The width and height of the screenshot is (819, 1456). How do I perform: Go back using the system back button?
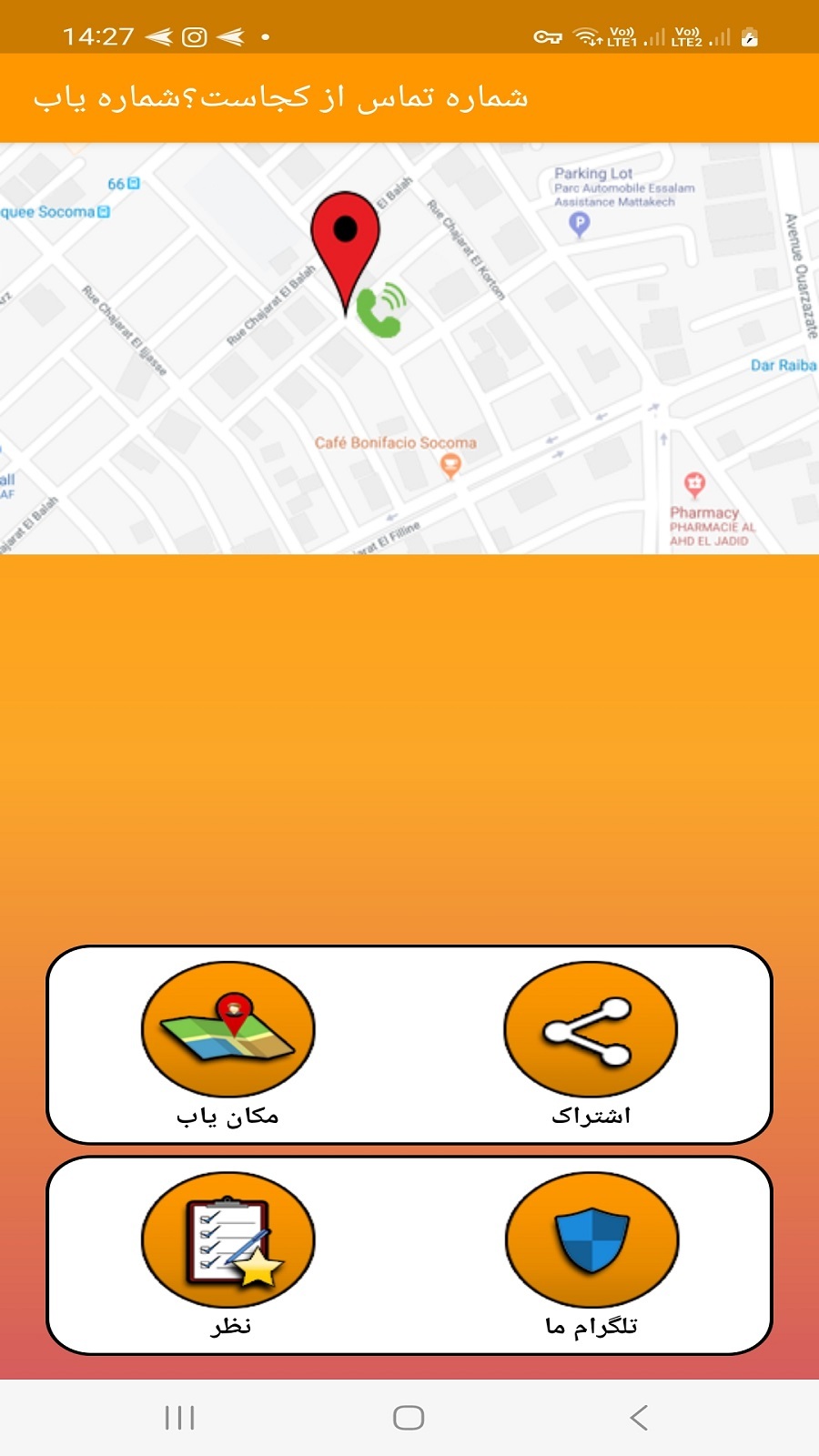(639, 1417)
